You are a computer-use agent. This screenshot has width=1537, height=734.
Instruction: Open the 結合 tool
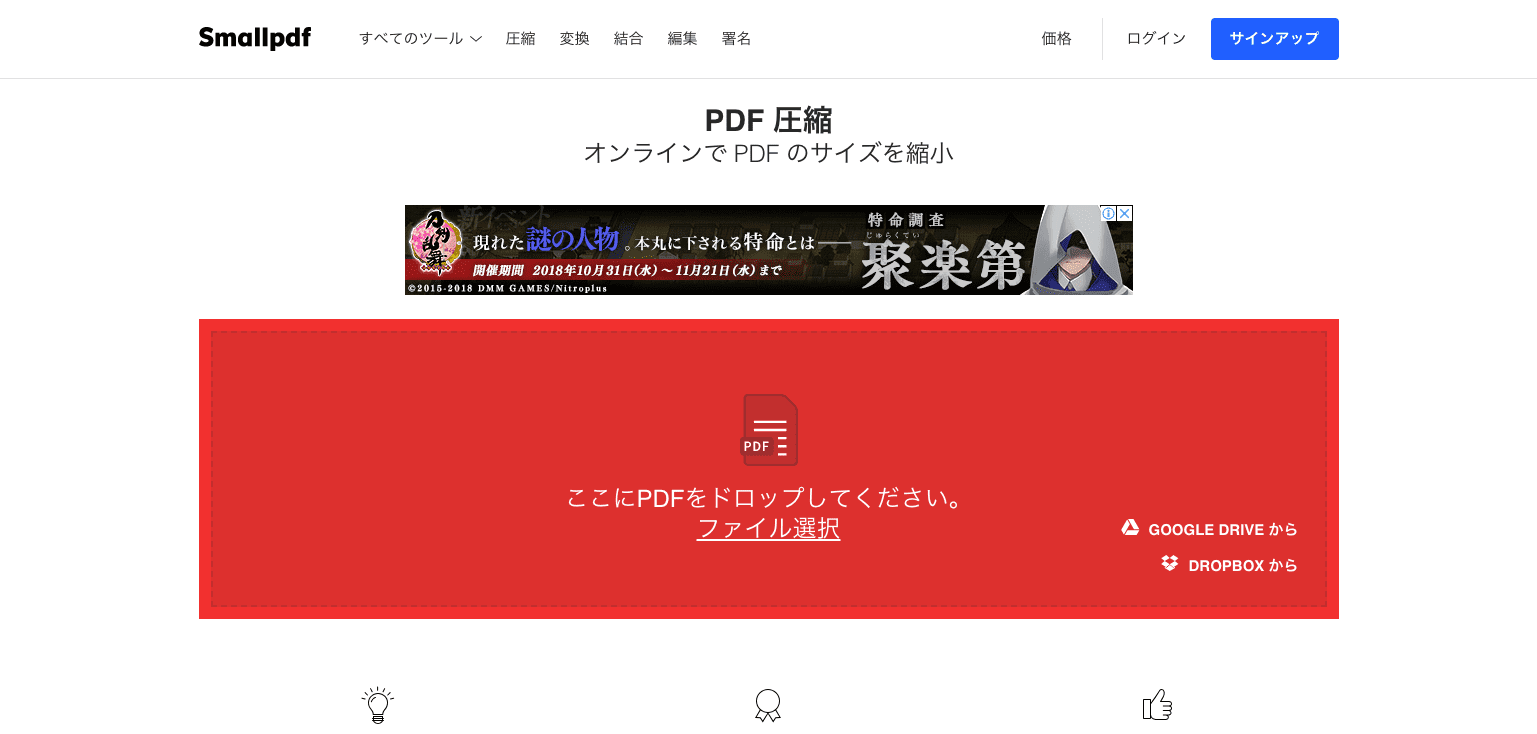(x=628, y=39)
